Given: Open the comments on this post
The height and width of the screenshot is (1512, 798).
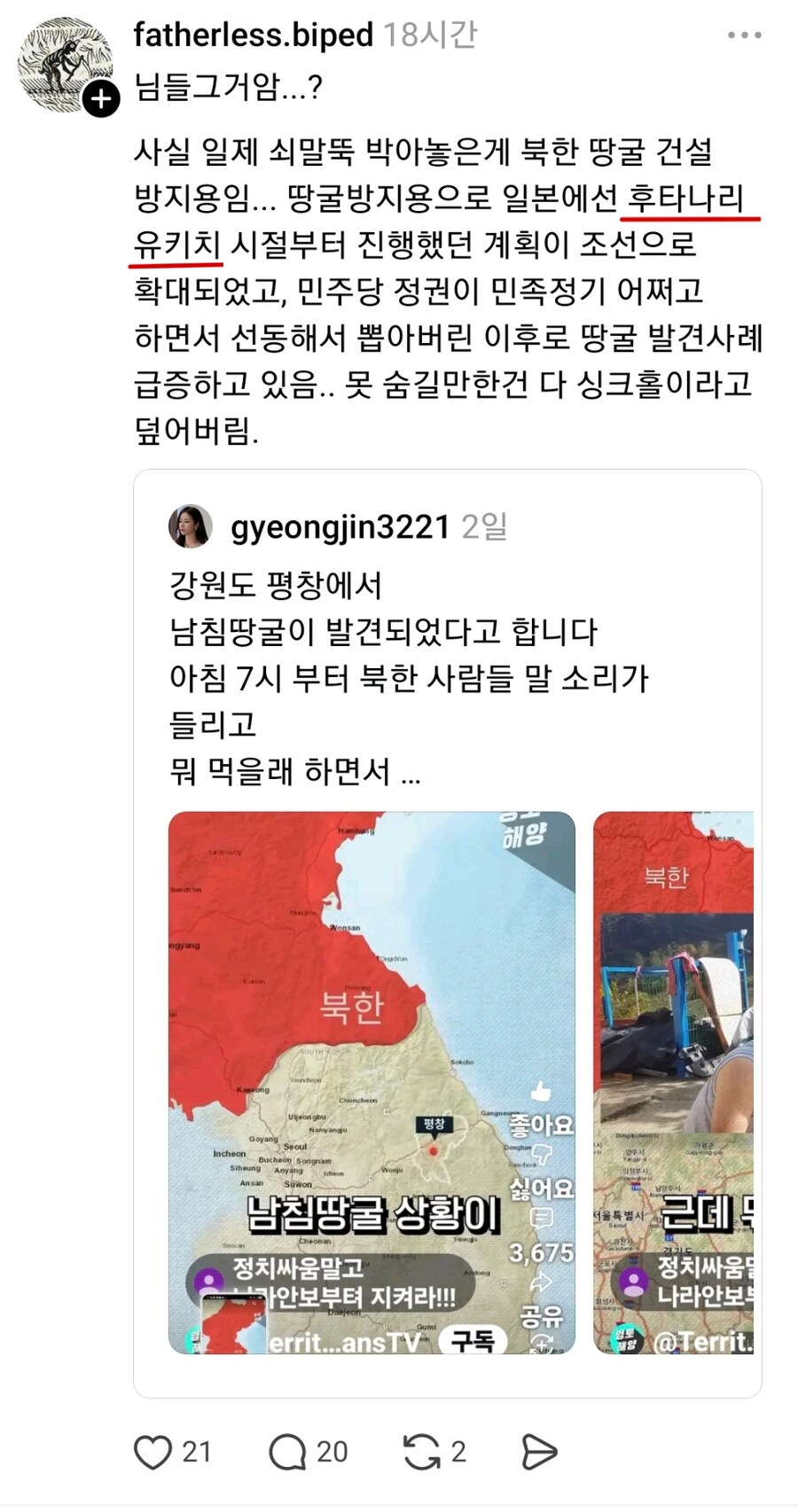Looking at the screenshot, I should 287,1452.
